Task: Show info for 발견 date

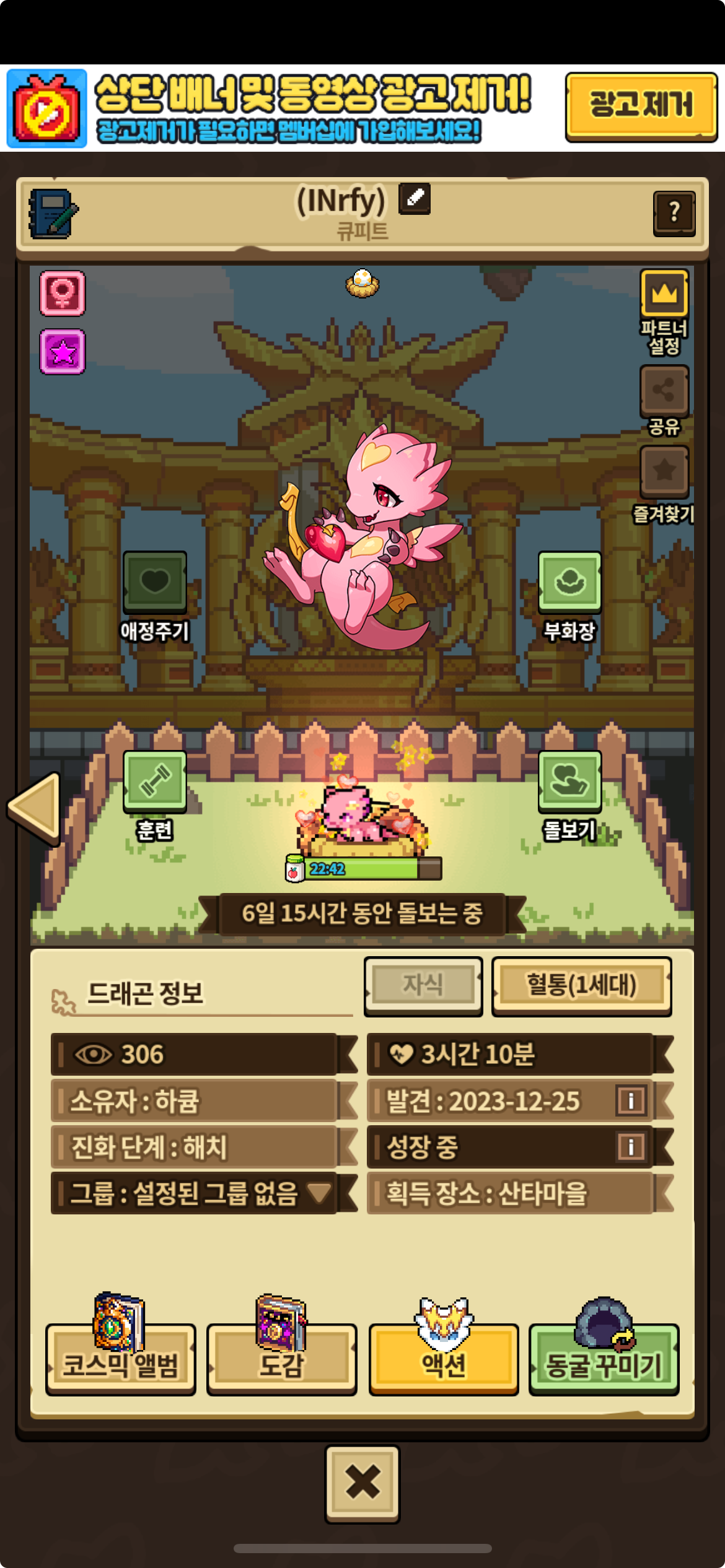Action: 631,1101
